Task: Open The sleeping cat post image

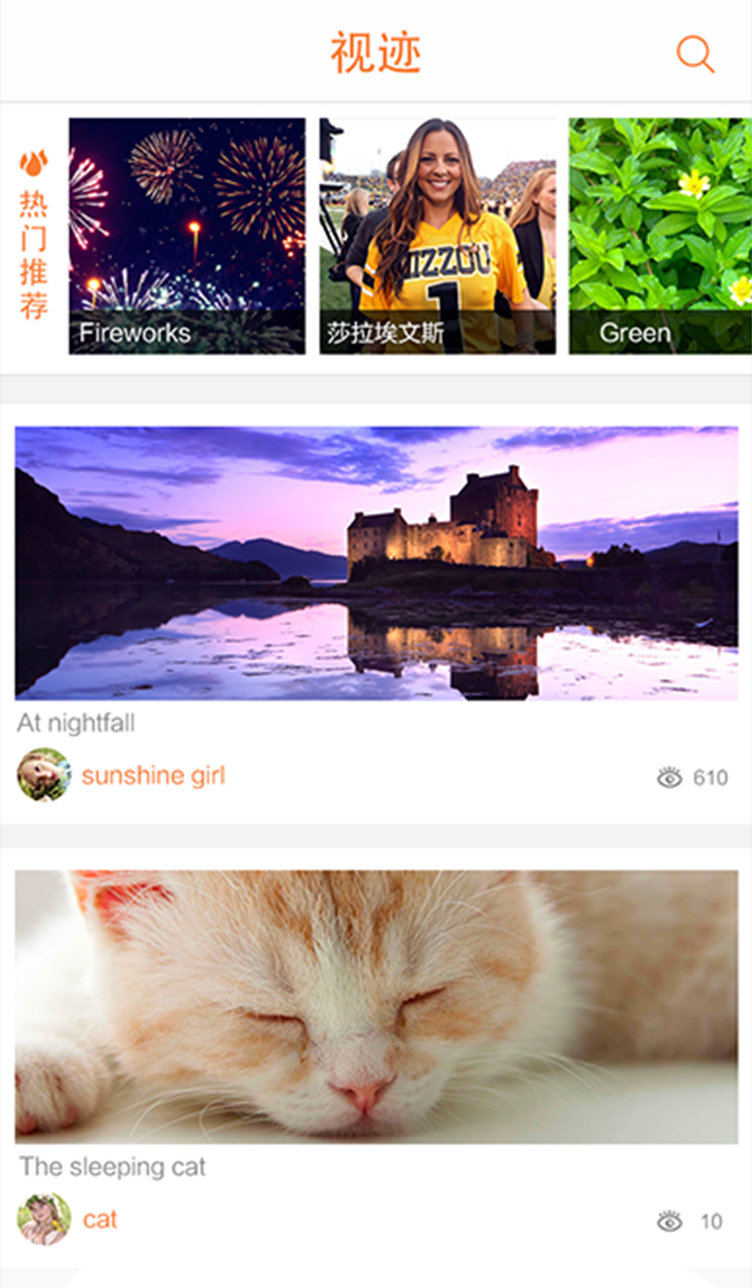Action: point(376,1006)
